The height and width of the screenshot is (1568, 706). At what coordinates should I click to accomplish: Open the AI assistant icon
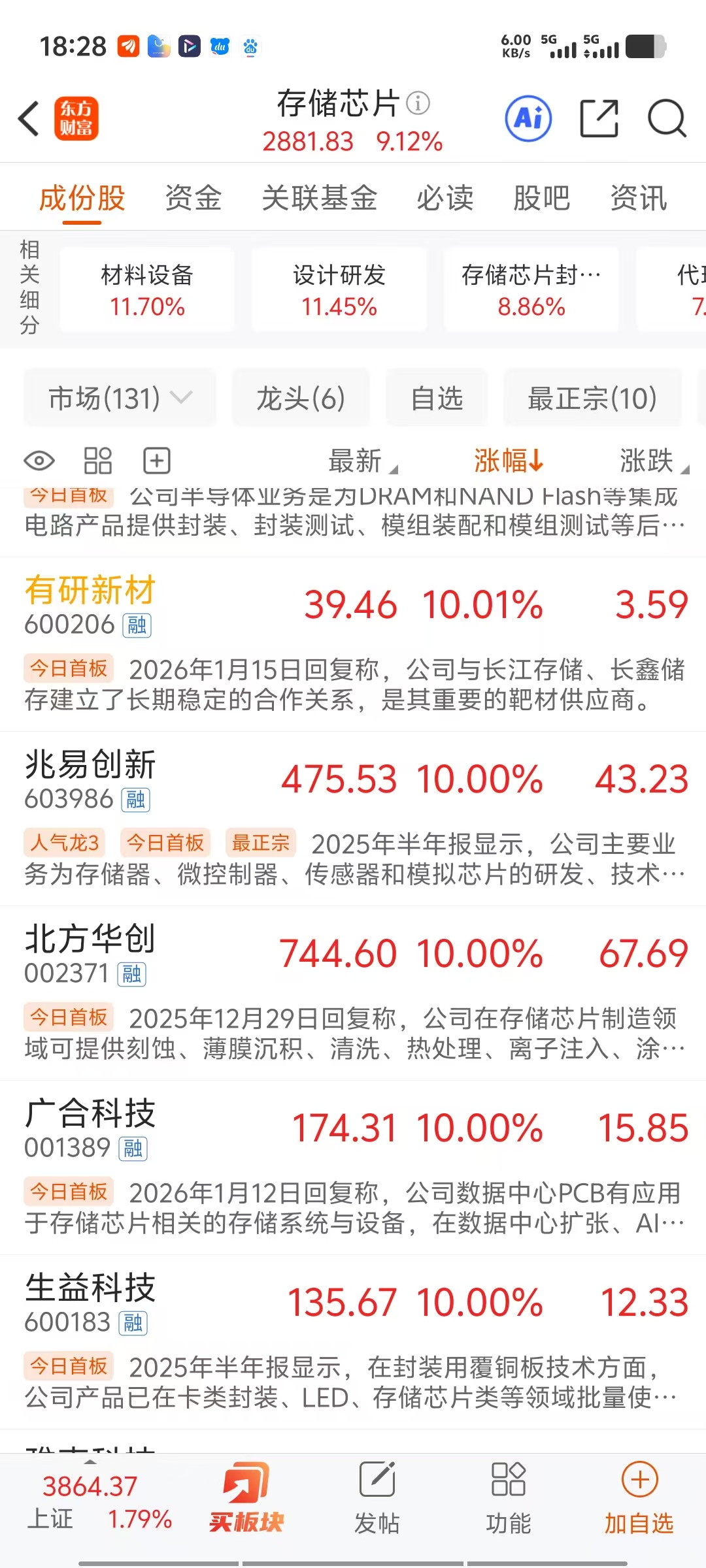click(528, 119)
